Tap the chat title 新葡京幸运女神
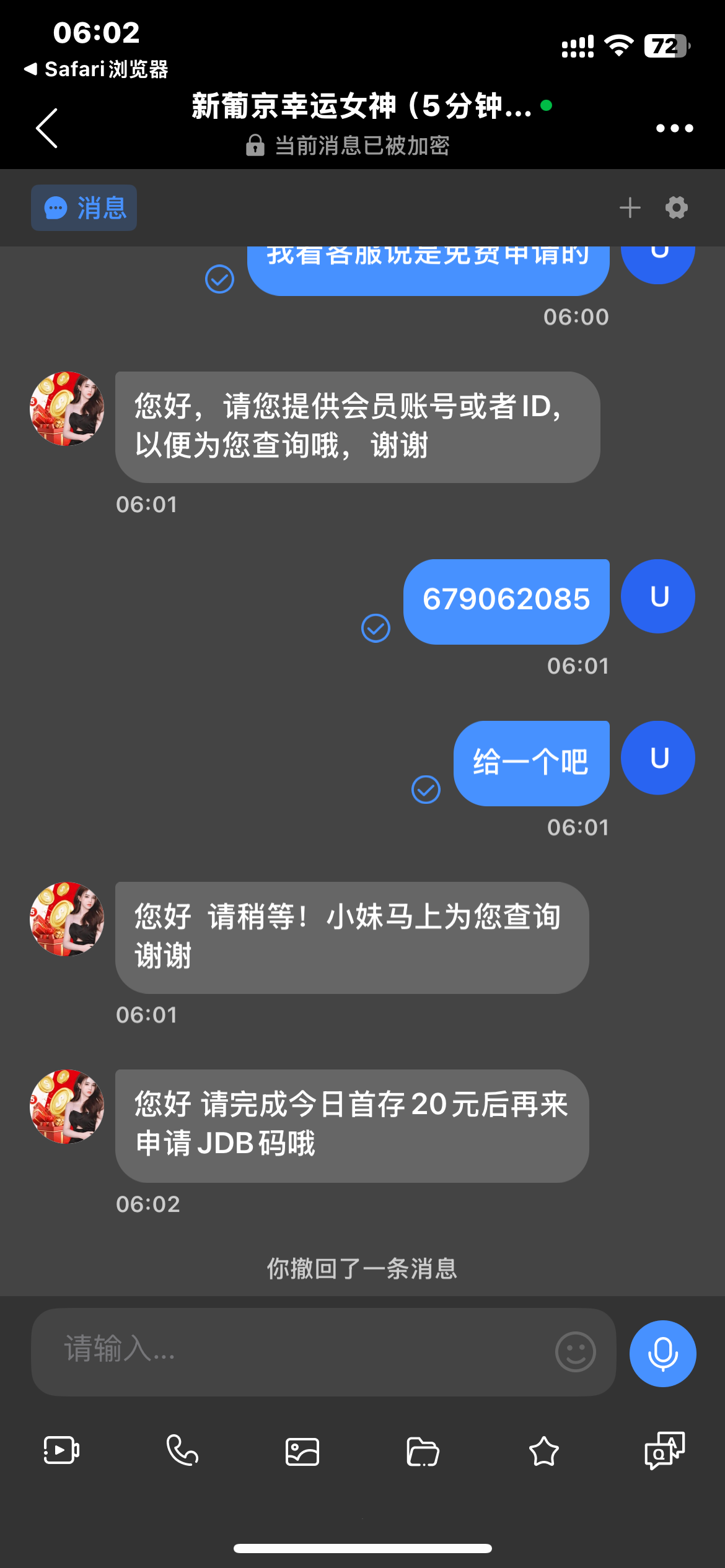This screenshot has height=1568, width=725. (358, 108)
